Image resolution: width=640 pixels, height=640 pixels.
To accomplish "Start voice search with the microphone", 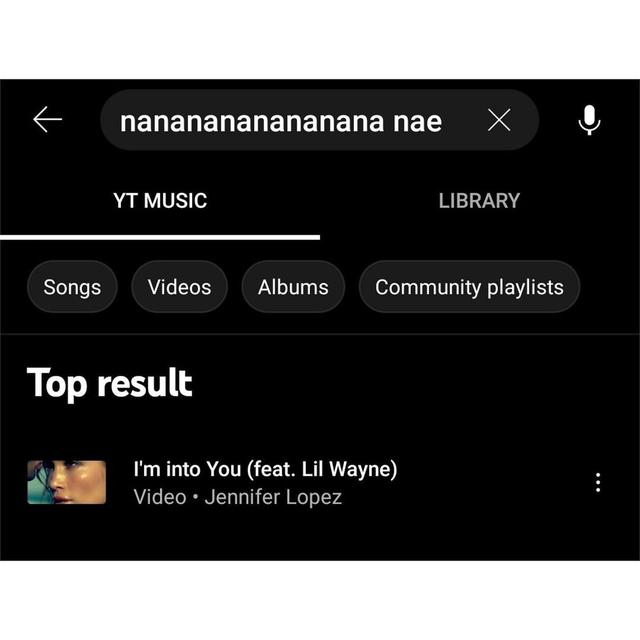I will (589, 121).
